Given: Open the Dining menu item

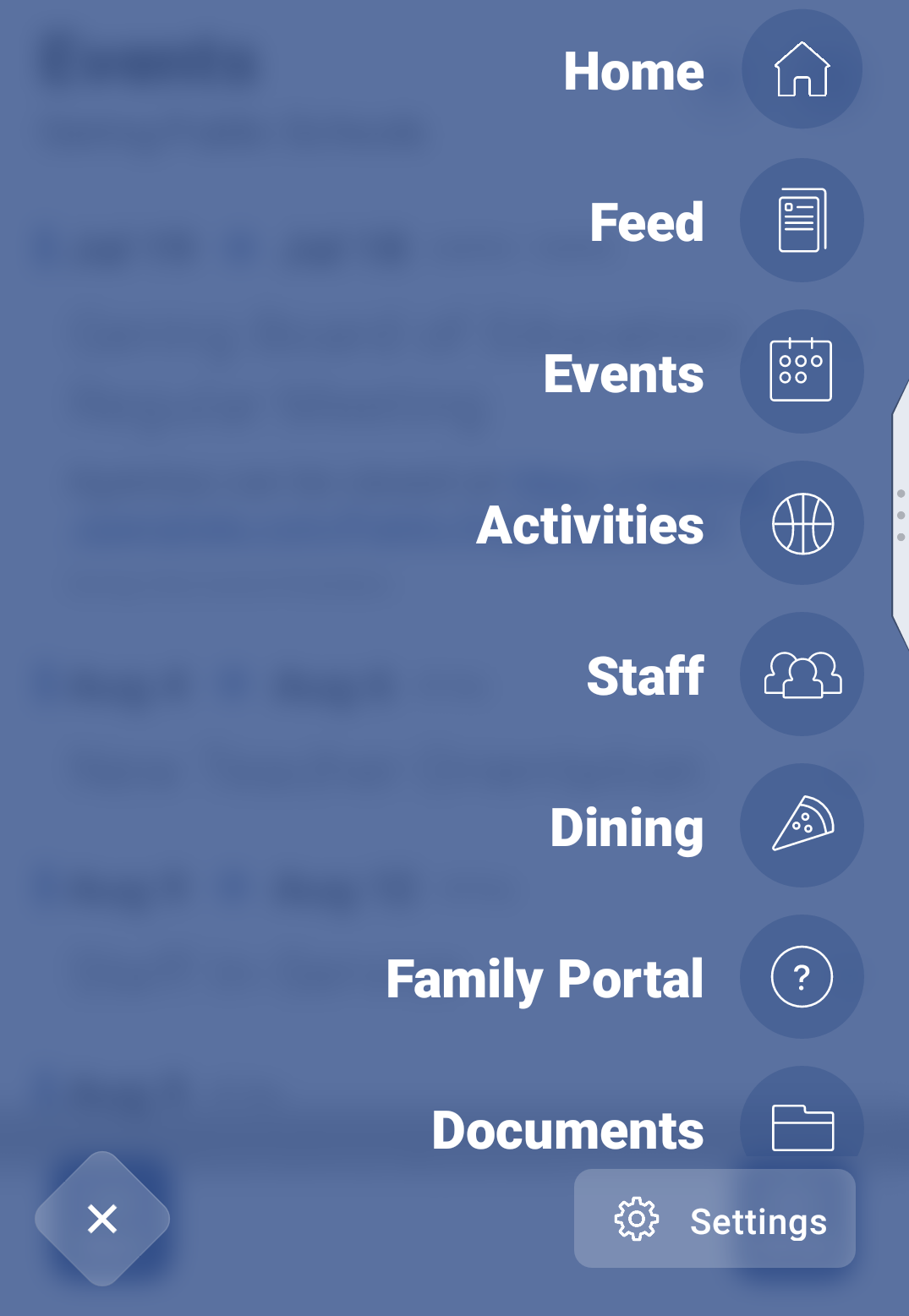Looking at the screenshot, I should tap(802, 826).
